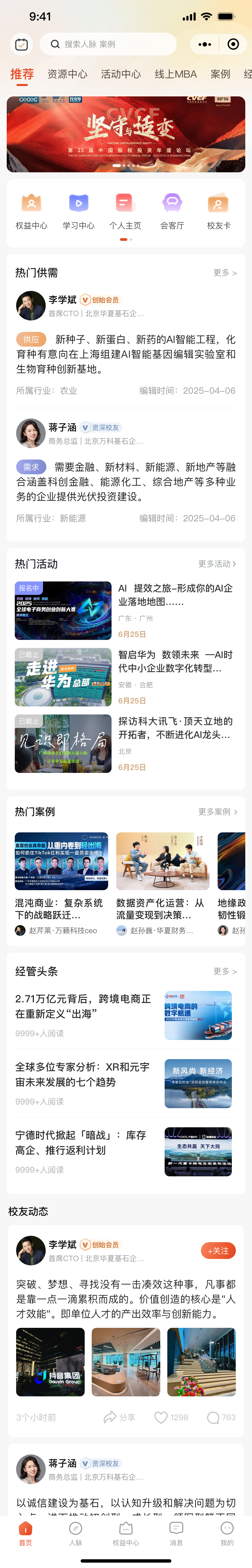Switch to the 资源中心 tab
Screen dimensions: 252x1568
[x=68, y=74]
